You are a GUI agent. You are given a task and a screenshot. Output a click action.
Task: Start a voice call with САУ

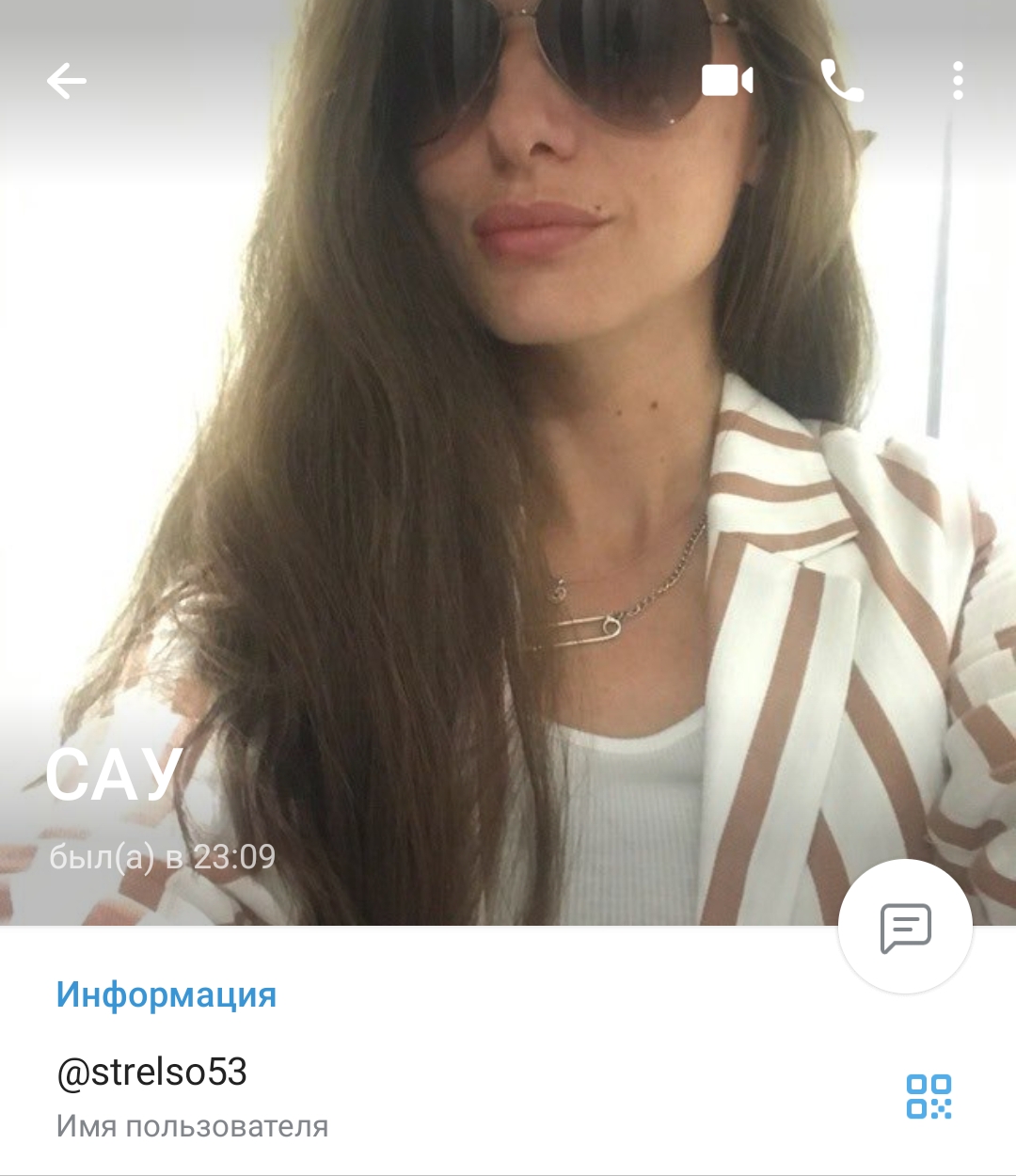(842, 81)
